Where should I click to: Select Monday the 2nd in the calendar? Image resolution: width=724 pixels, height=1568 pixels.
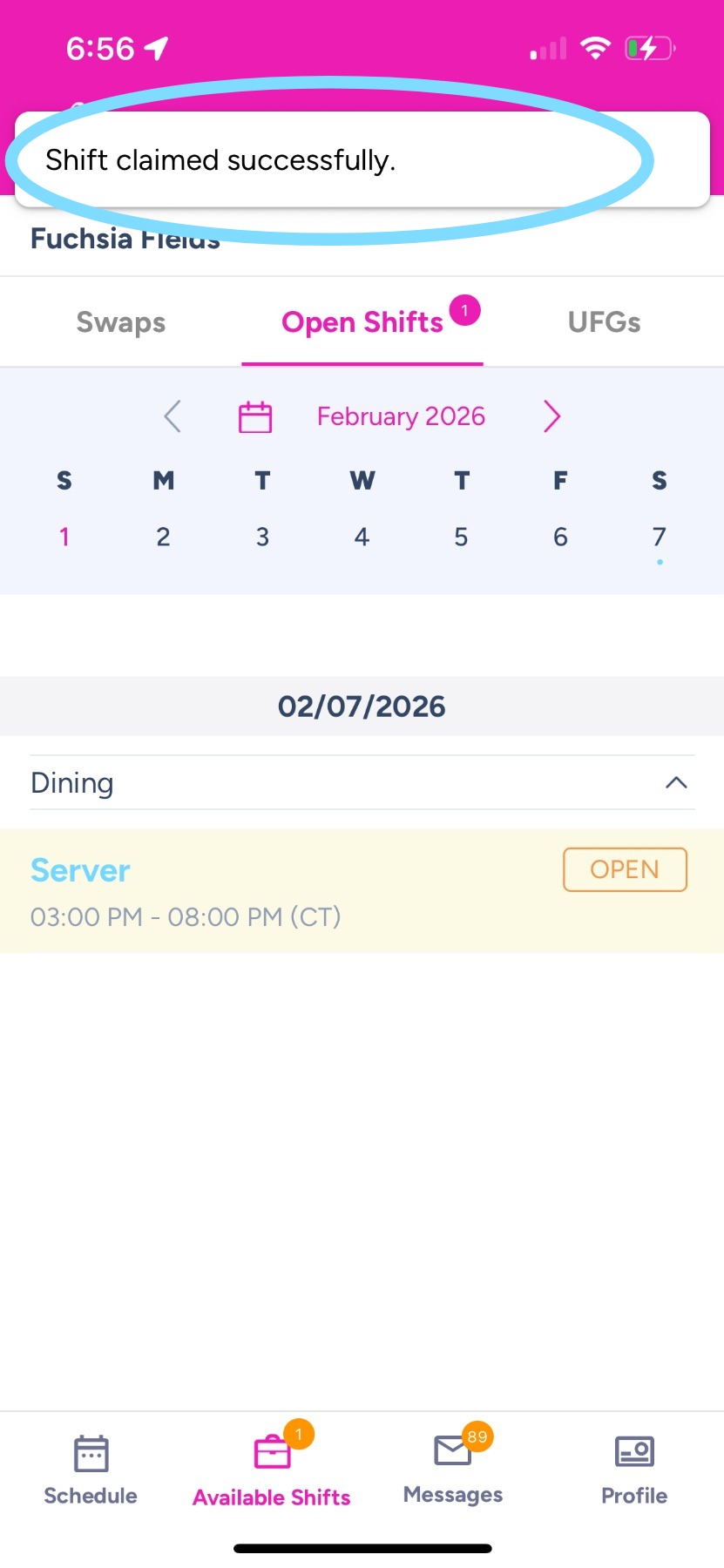pos(163,537)
